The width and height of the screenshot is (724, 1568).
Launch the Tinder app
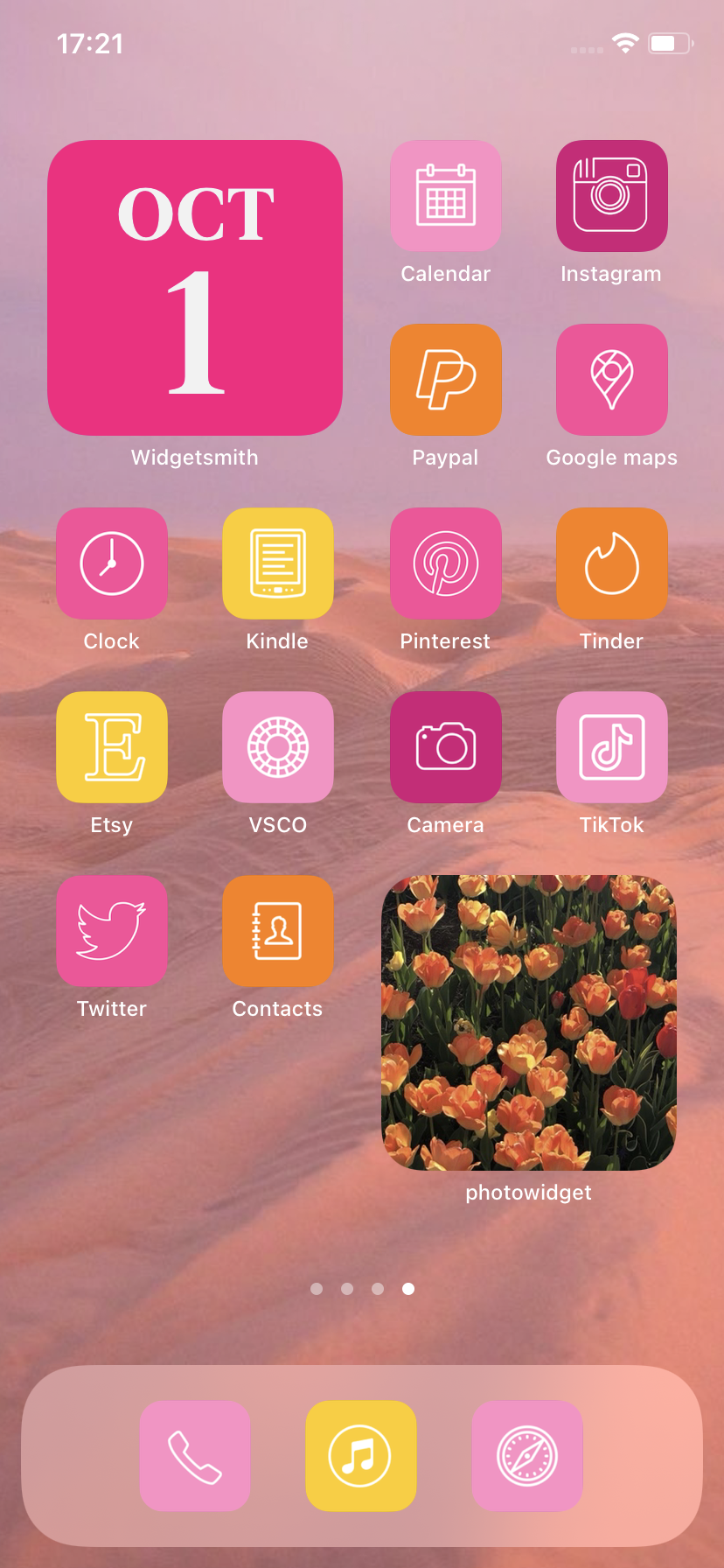612,563
